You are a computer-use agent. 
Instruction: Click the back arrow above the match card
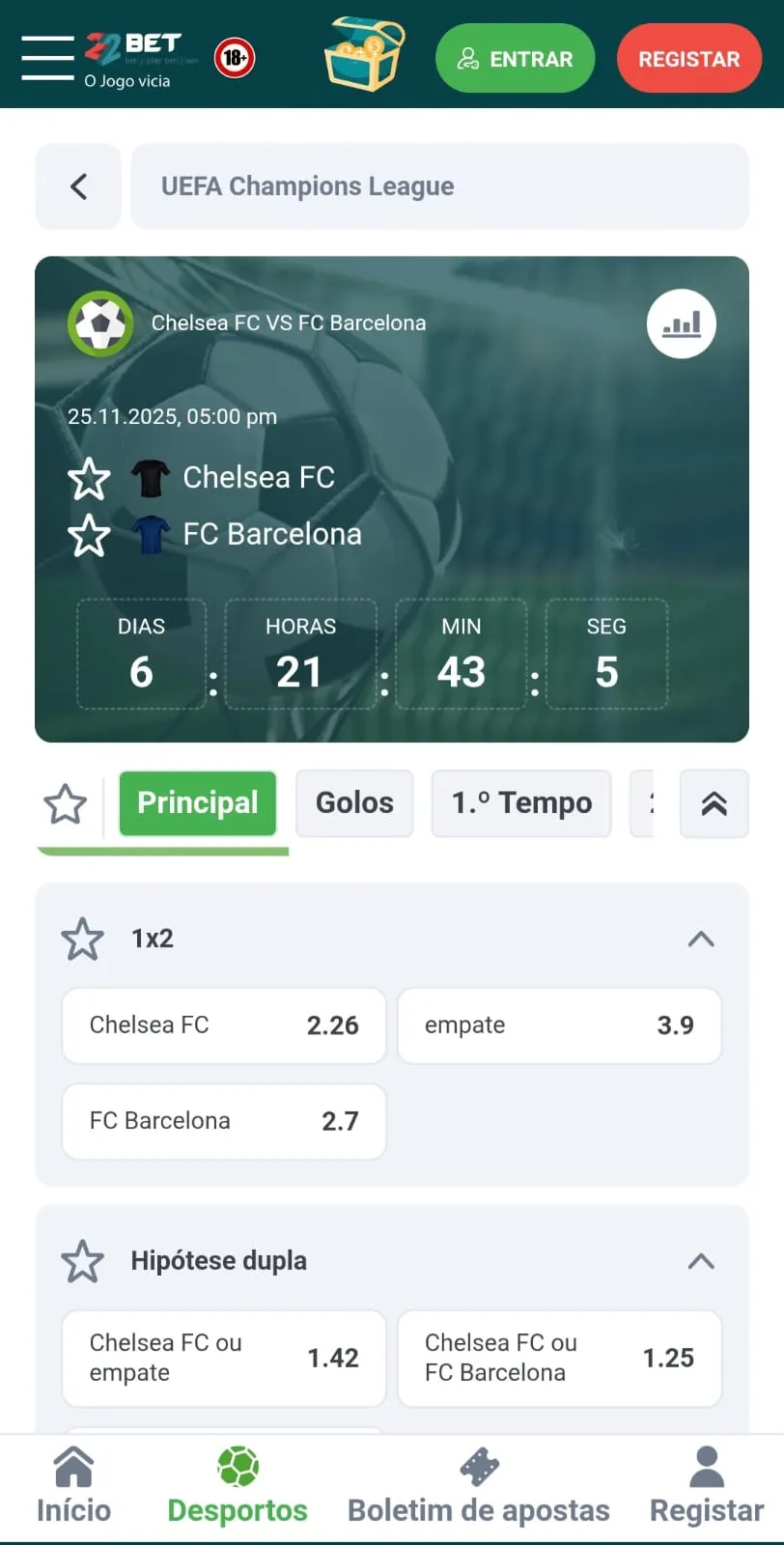pos(77,186)
